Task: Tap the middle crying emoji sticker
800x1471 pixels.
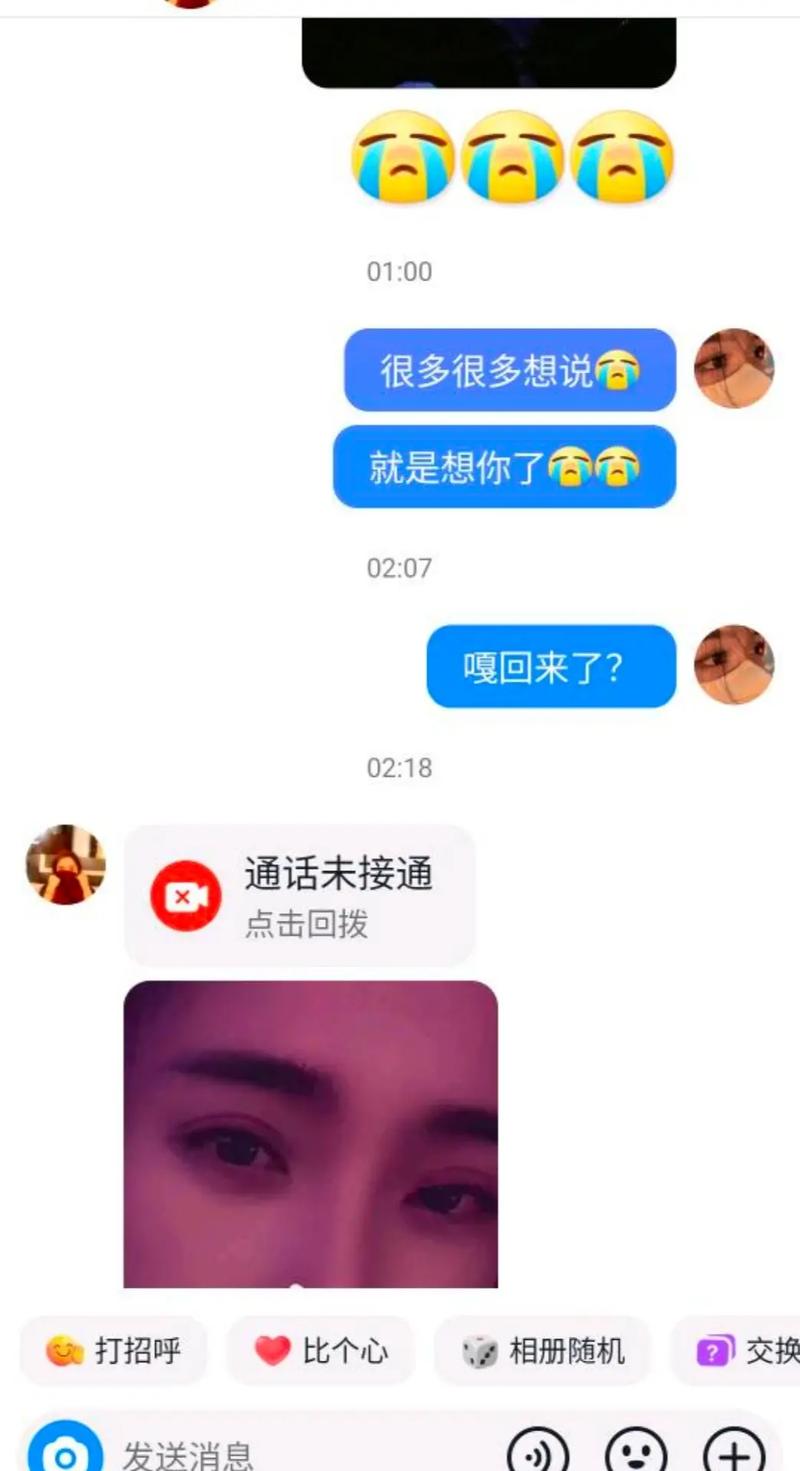Action: pos(511,158)
